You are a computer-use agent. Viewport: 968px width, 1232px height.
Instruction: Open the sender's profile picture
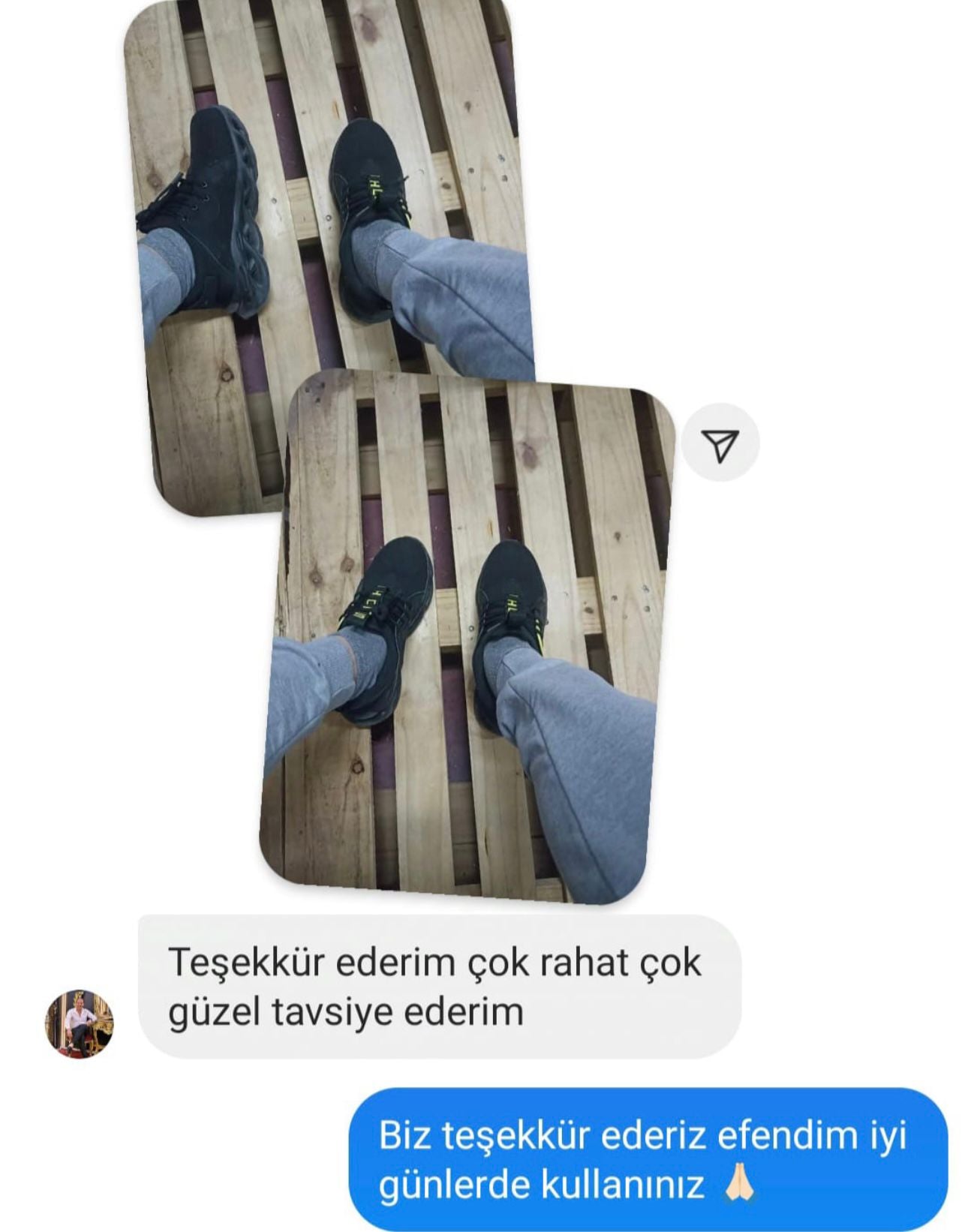click(80, 1023)
